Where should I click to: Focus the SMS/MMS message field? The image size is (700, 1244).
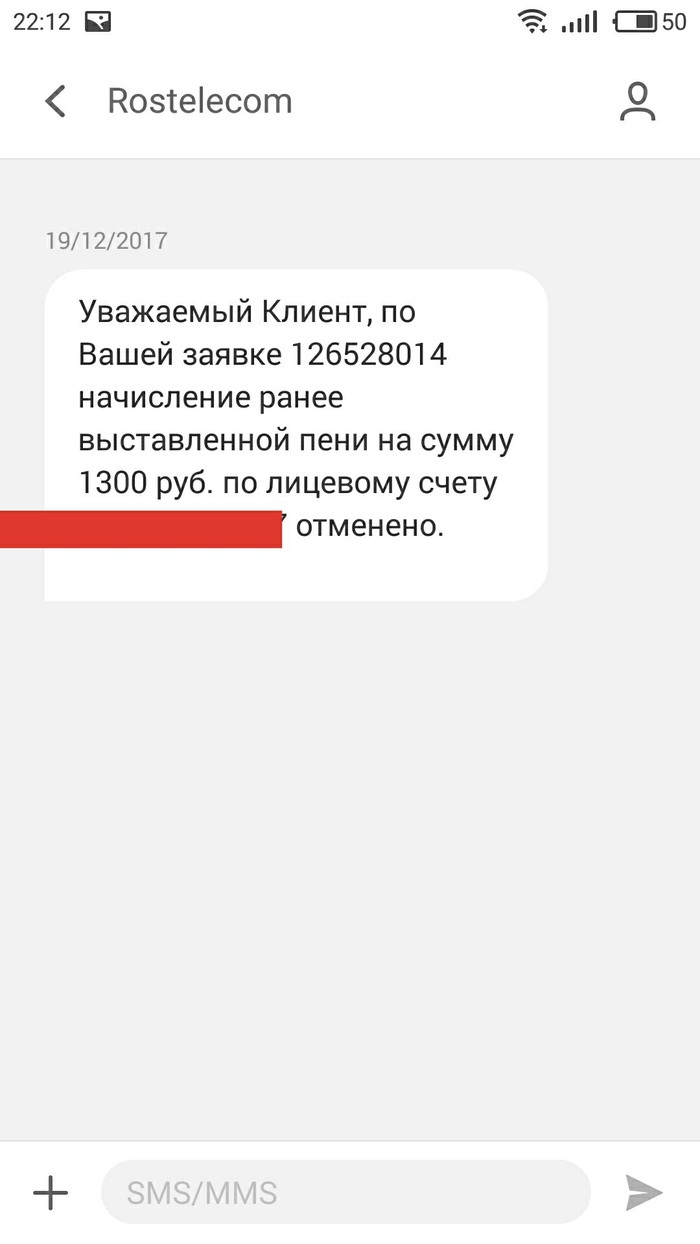point(345,1192)
